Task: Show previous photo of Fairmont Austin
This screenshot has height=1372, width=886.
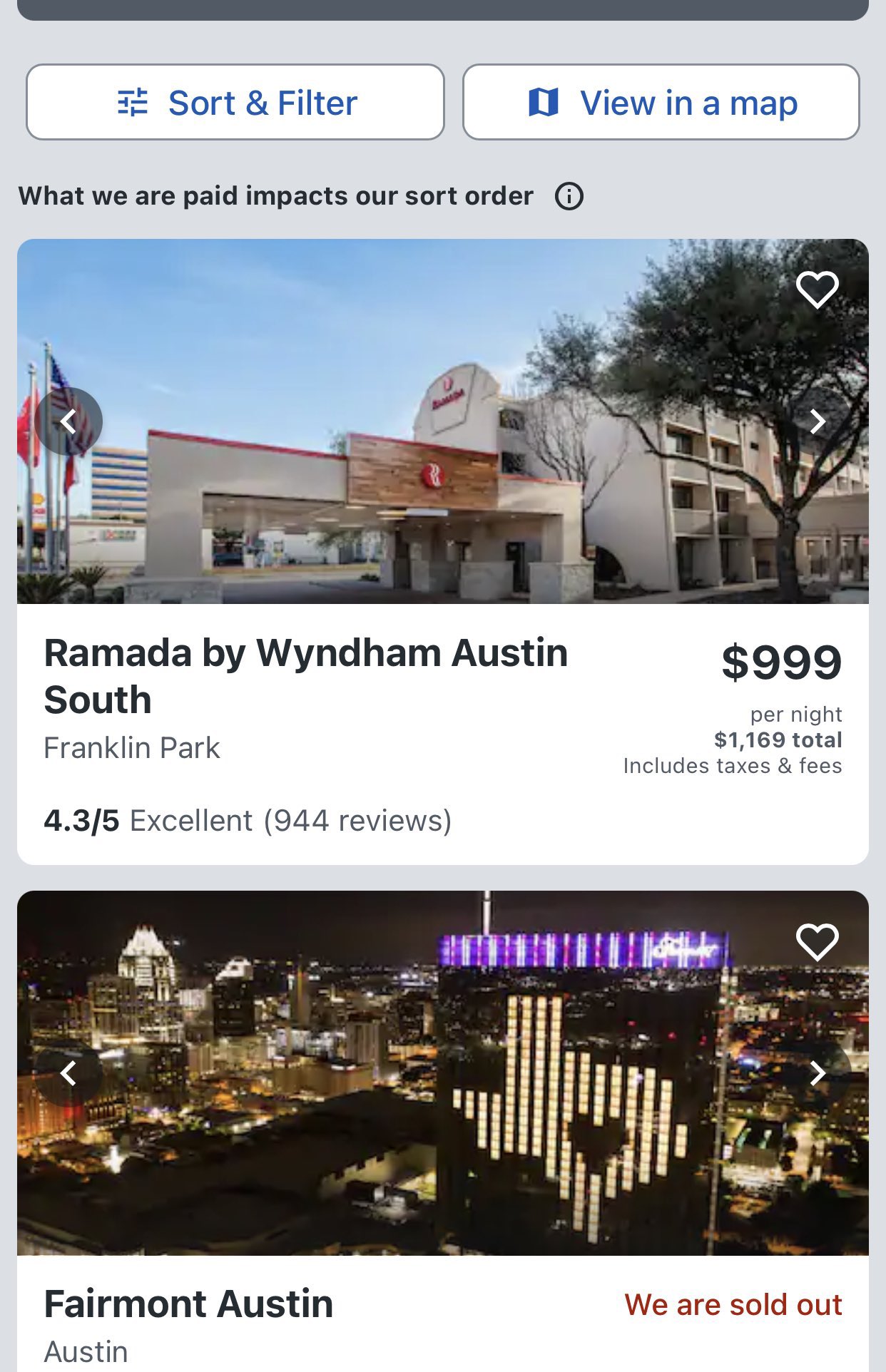Action: pyautogui.click(x=68, y=1073)
